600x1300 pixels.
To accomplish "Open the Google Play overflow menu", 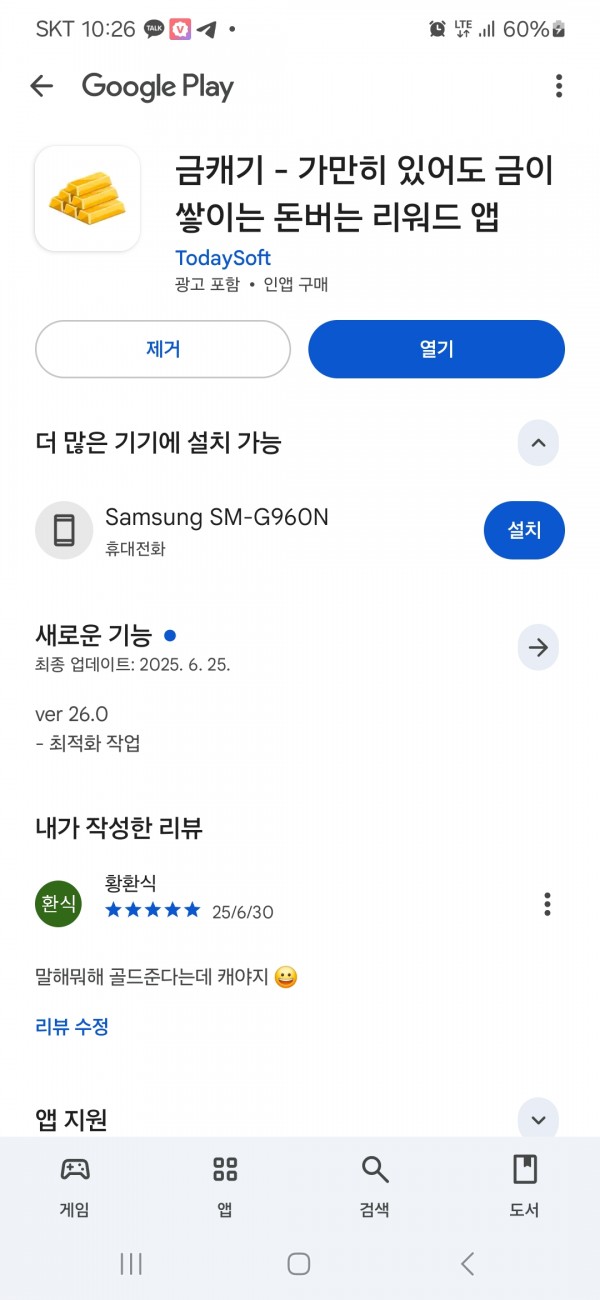I will pos(558,86).
